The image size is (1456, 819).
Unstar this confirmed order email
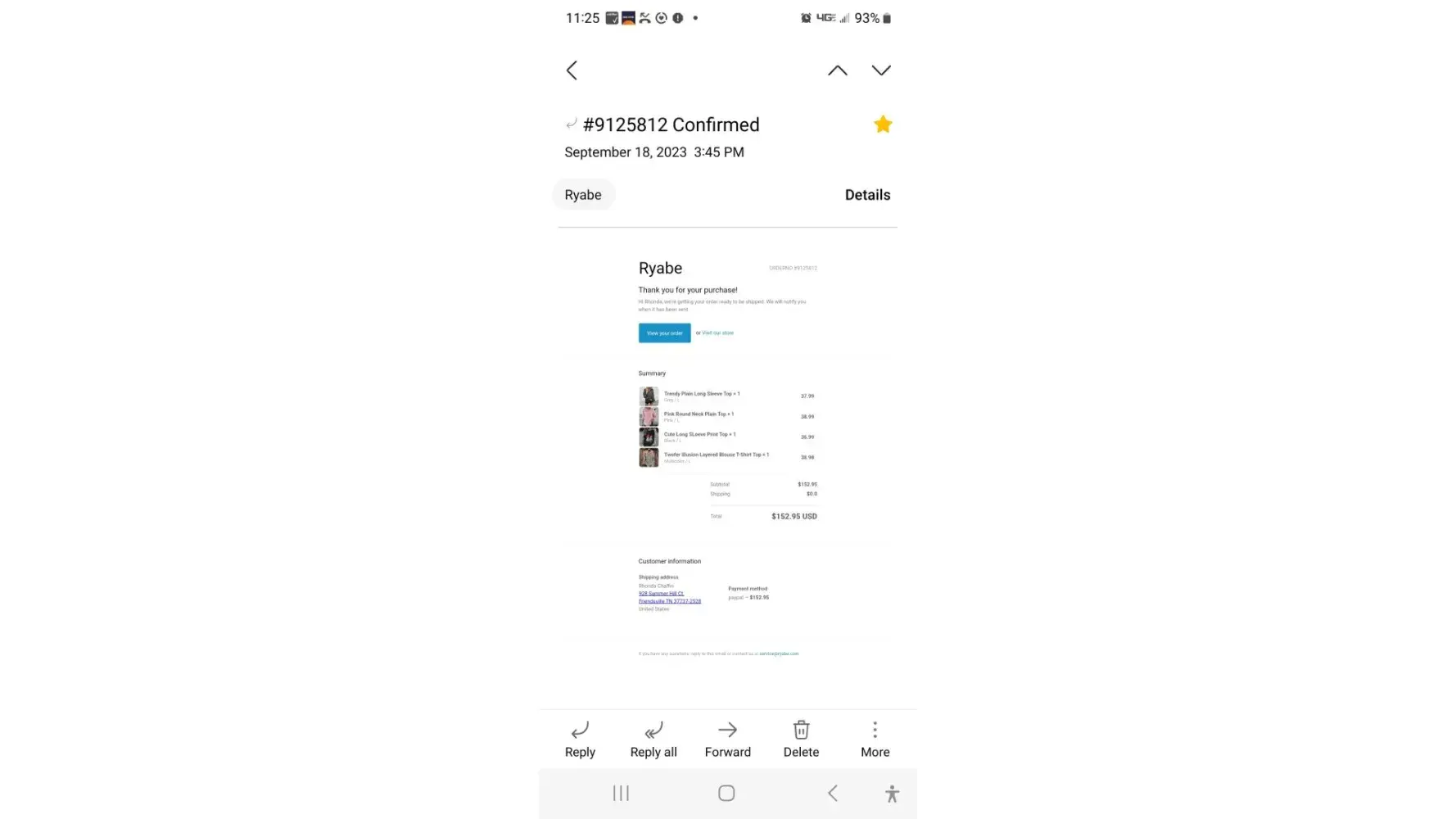883,124
